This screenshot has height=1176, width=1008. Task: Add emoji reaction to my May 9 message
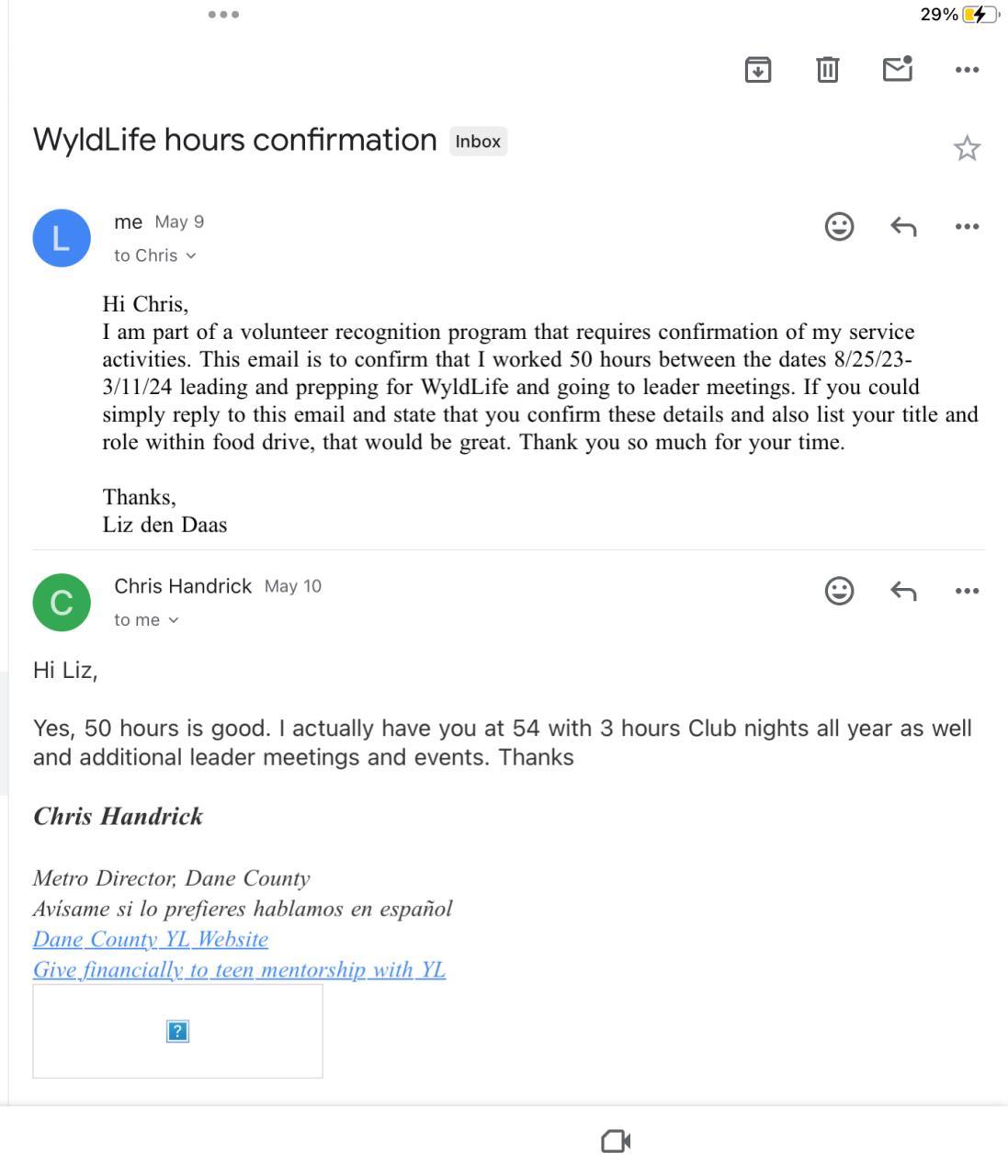click(839, 226)
